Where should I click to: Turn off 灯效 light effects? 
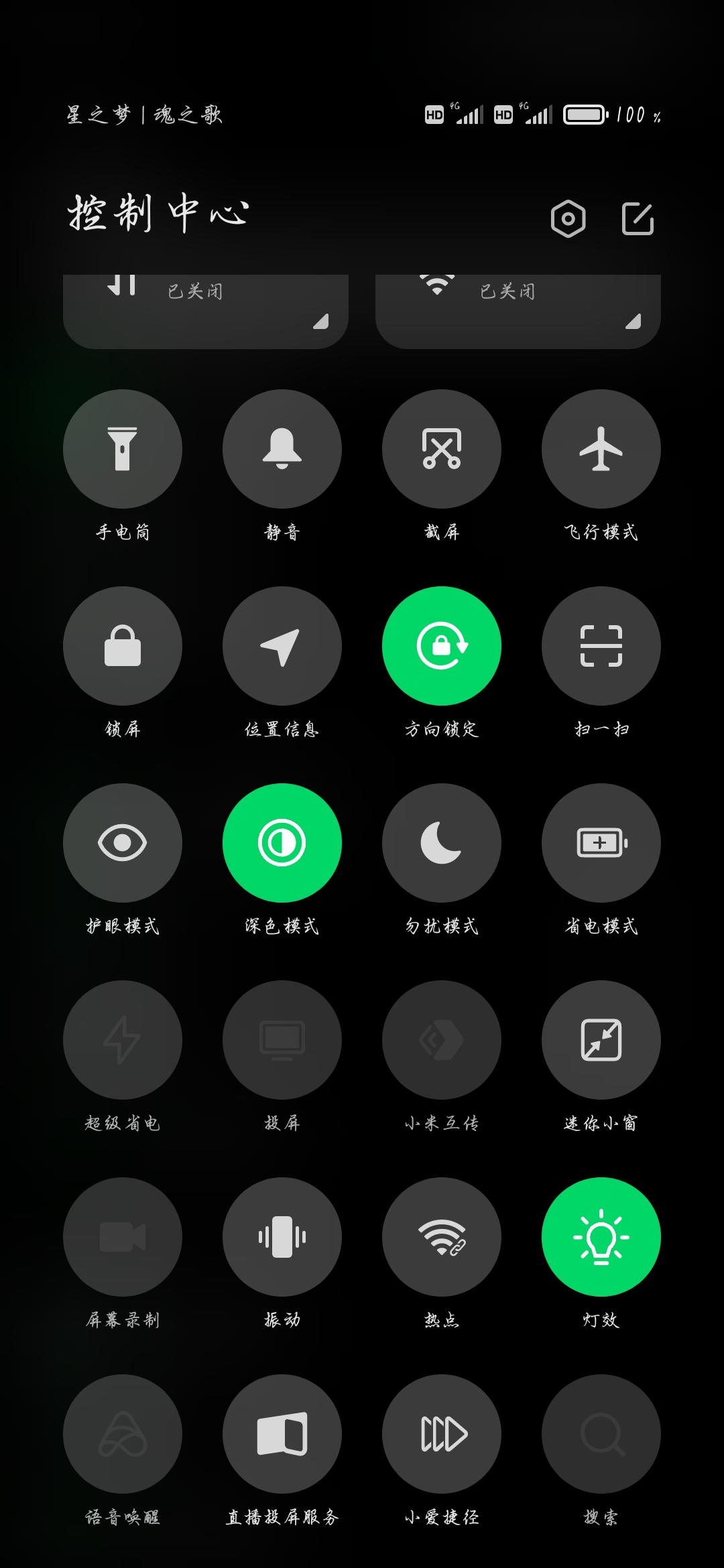pyautogui.click(x=601, y=1237)
